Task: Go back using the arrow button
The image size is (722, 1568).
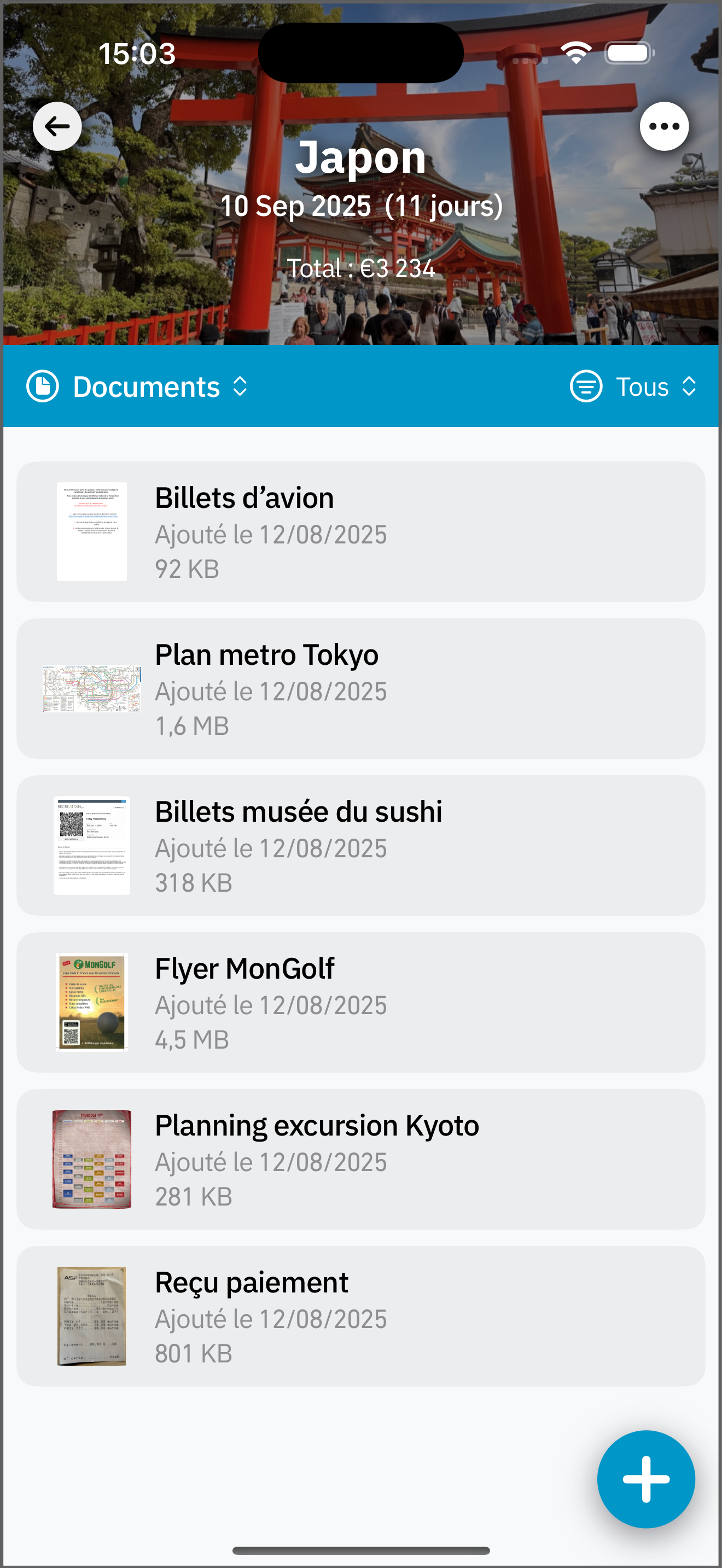Action: [57, 127]
